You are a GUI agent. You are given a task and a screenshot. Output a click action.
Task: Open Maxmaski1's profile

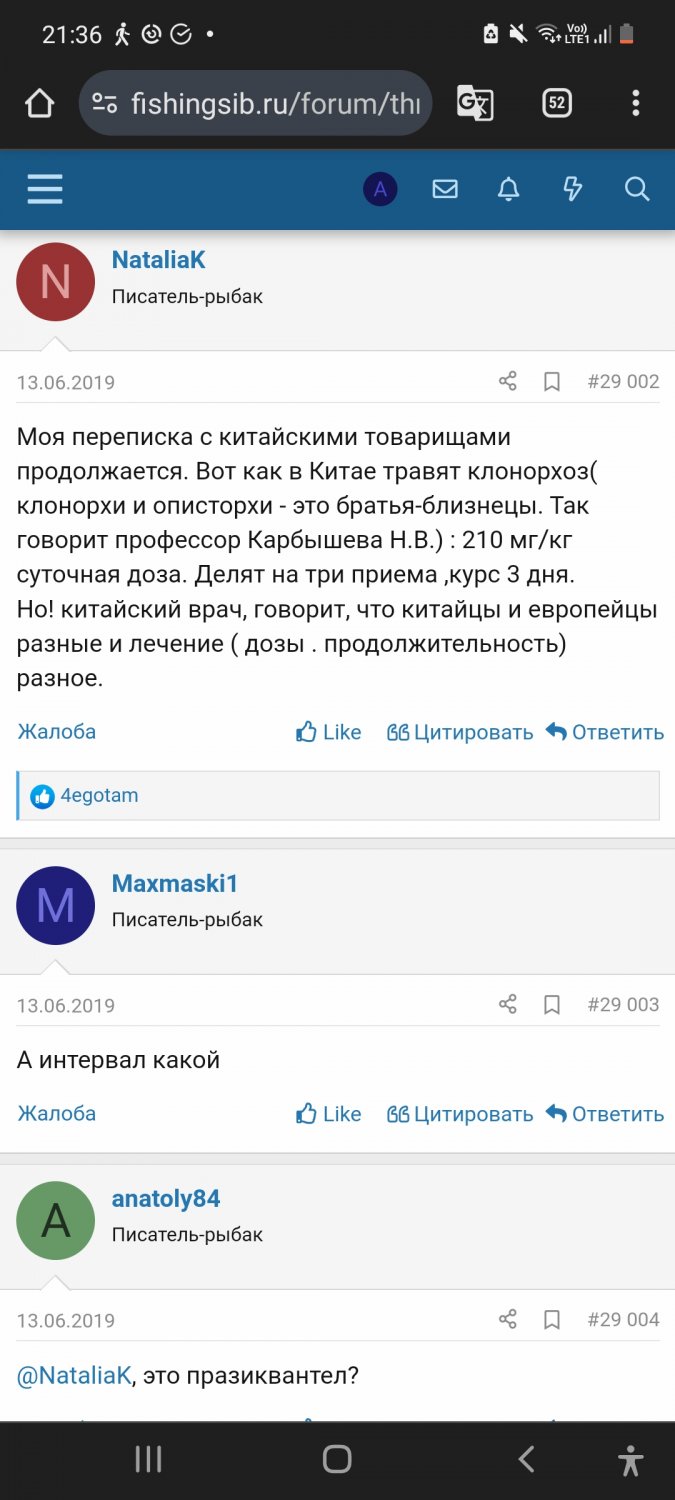tap(175, 884)
